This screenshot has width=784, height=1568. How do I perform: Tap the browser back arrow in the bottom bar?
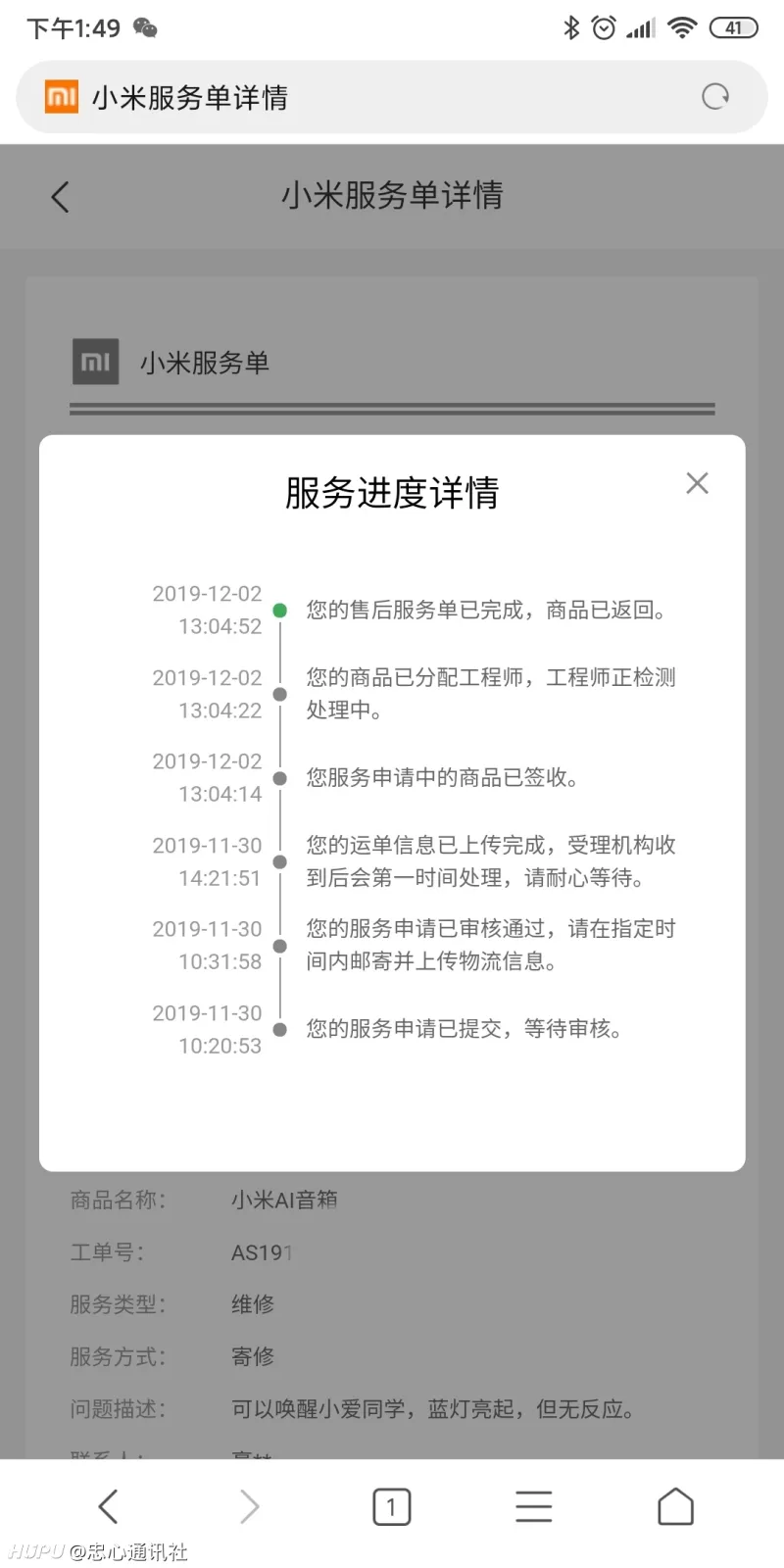(x=108, y=1506)
